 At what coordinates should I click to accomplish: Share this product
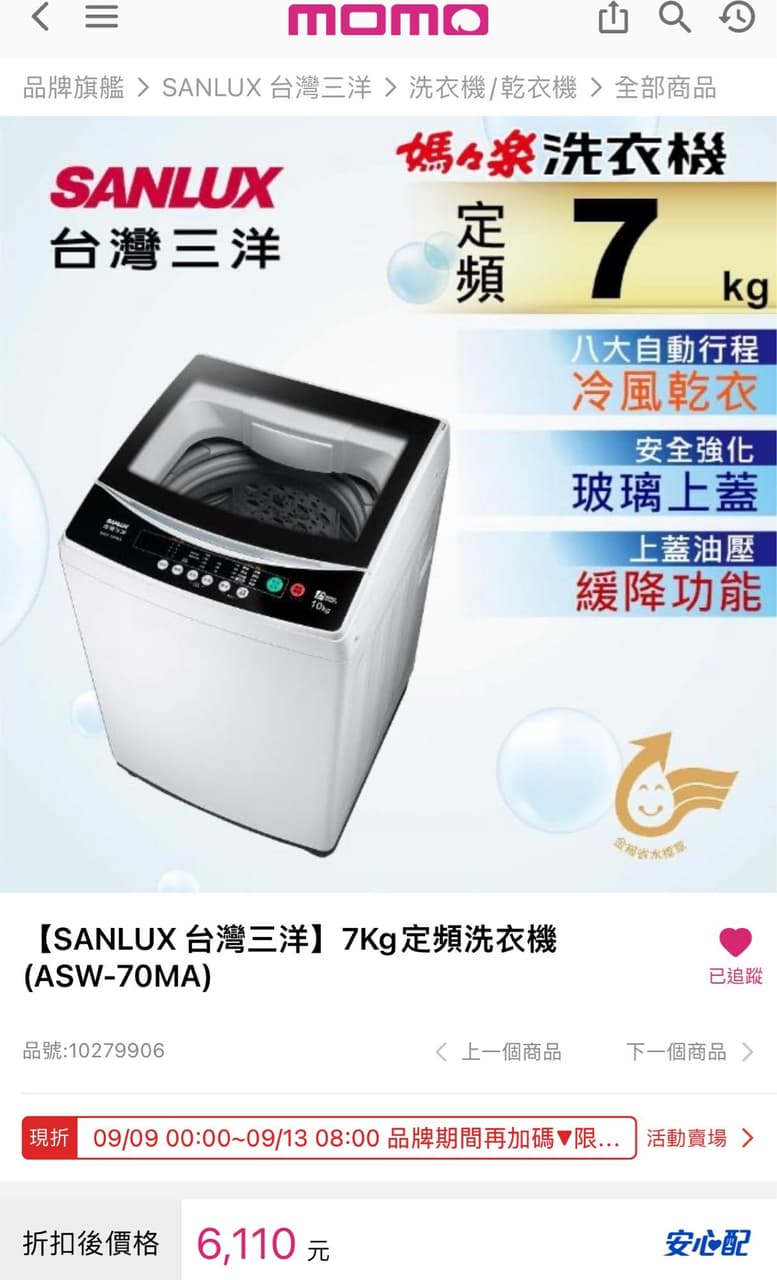(x=613, y=17)
